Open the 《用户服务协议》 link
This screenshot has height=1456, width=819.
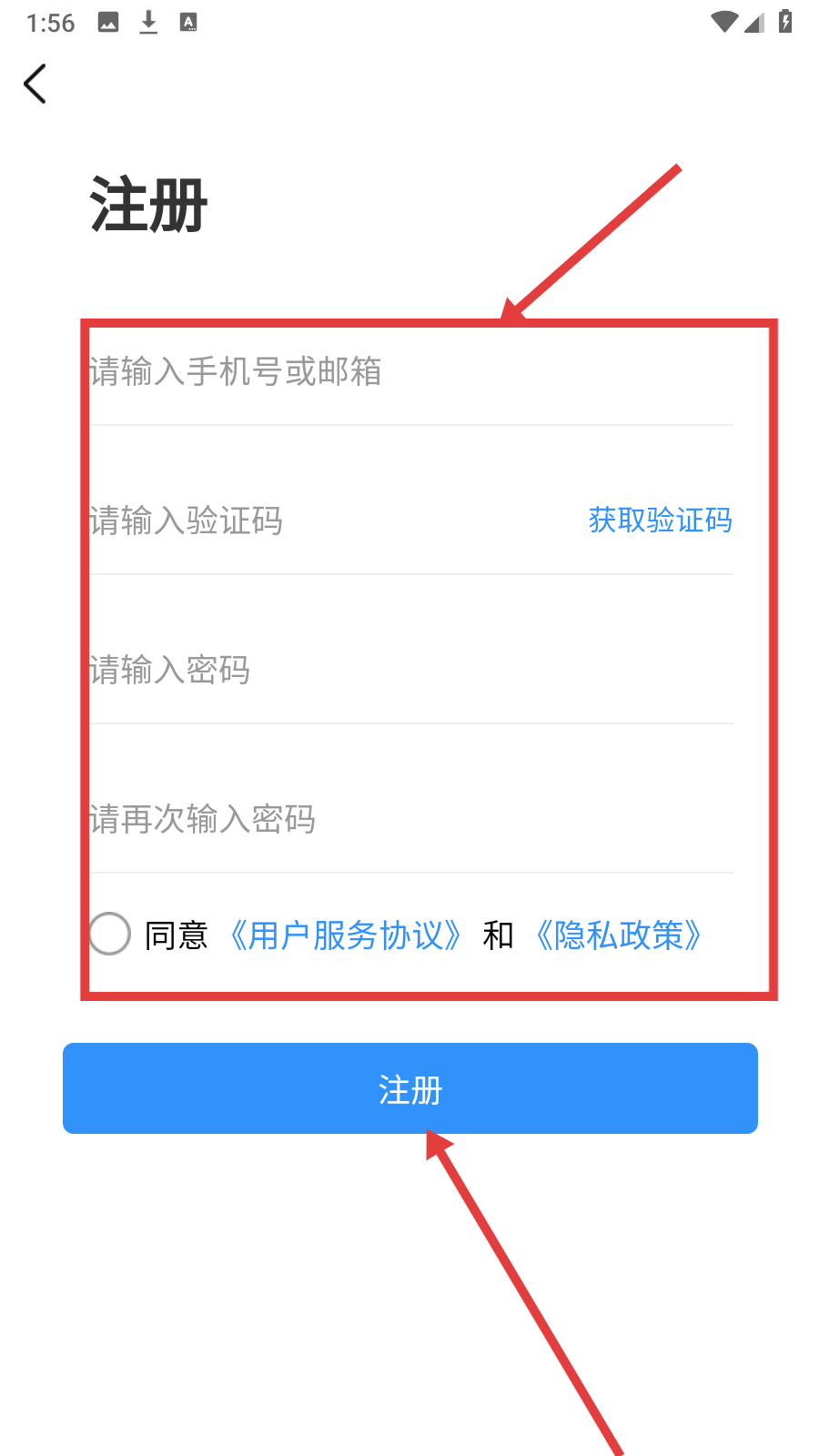click(x=345, y=935)
